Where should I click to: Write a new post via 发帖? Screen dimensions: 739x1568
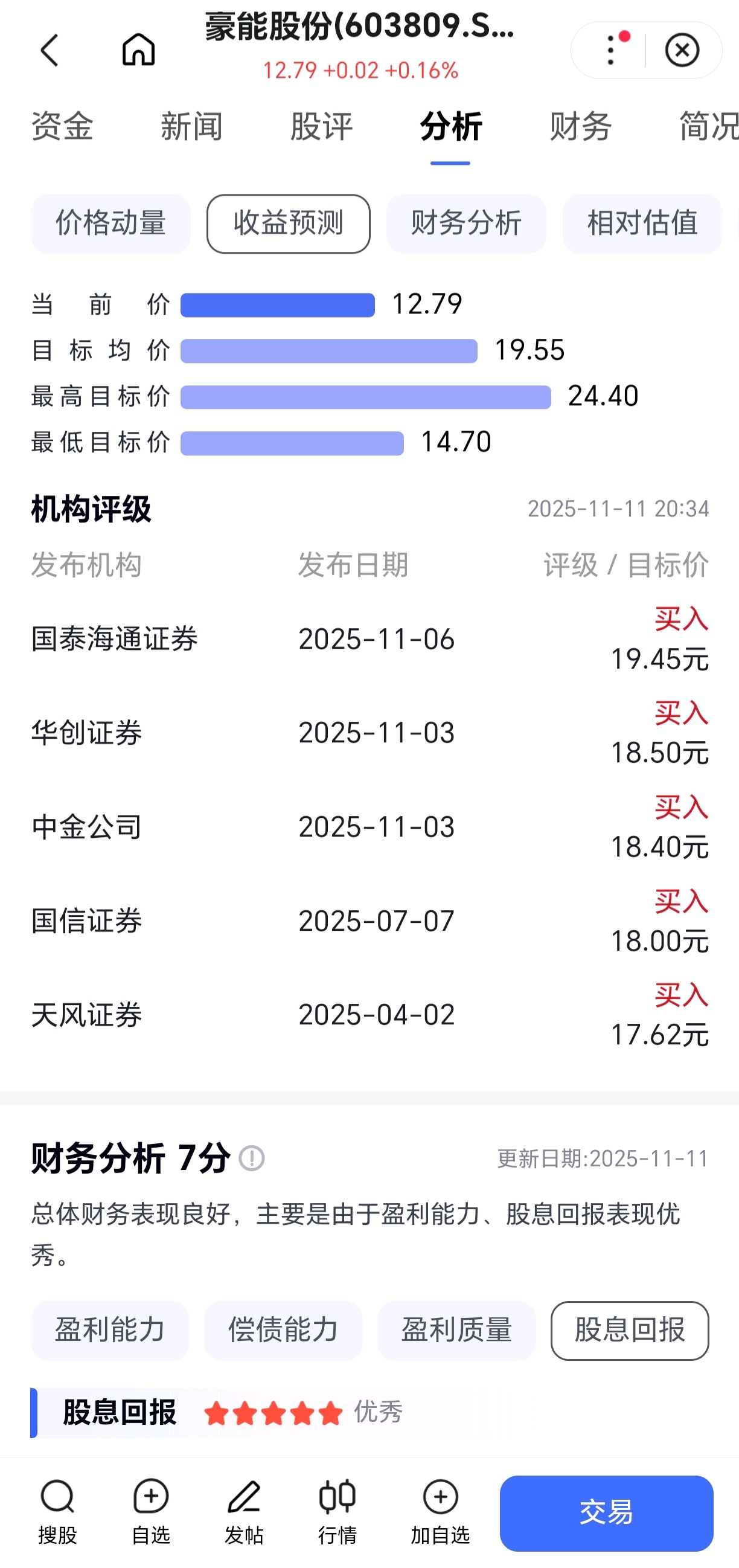point(244,1511)
